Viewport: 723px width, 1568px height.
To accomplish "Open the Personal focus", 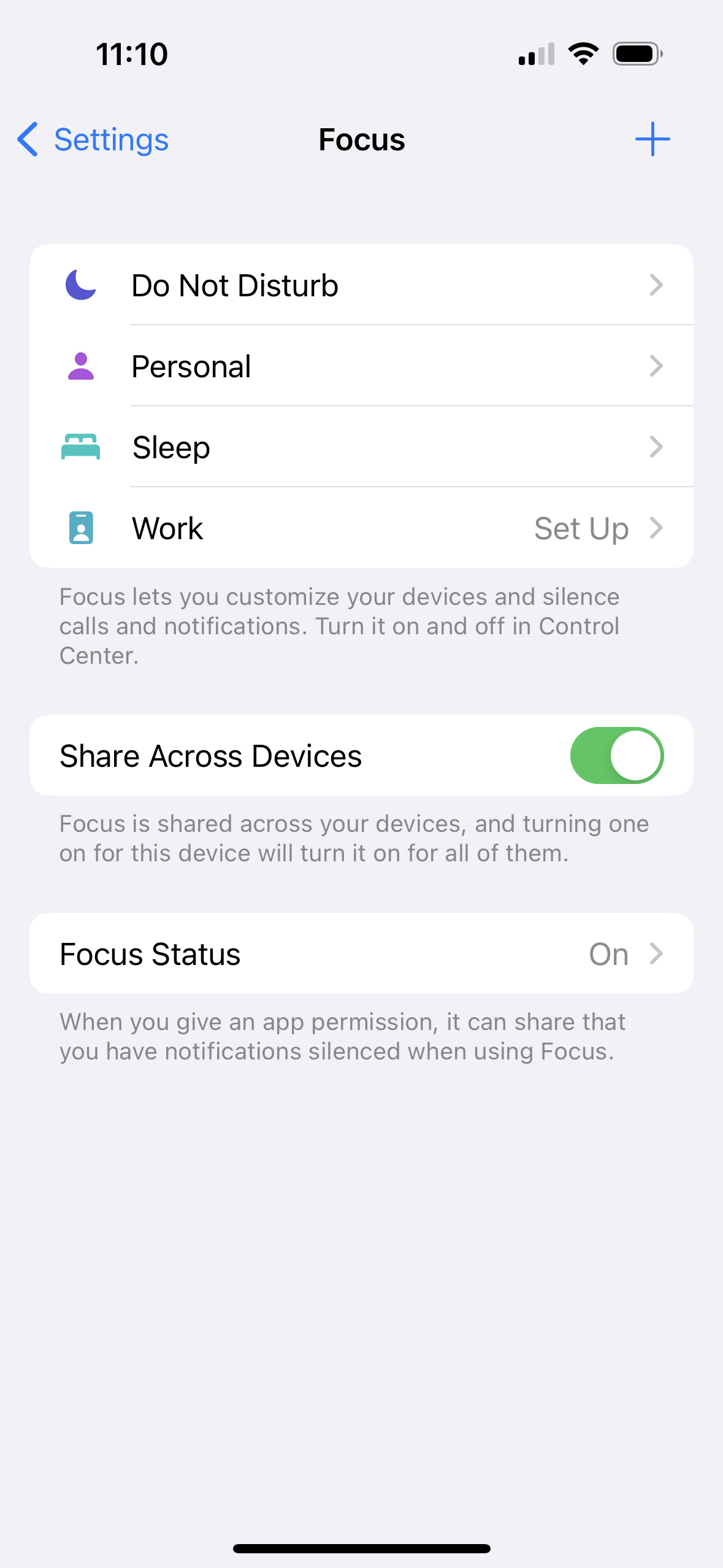I will click(361, 366).
